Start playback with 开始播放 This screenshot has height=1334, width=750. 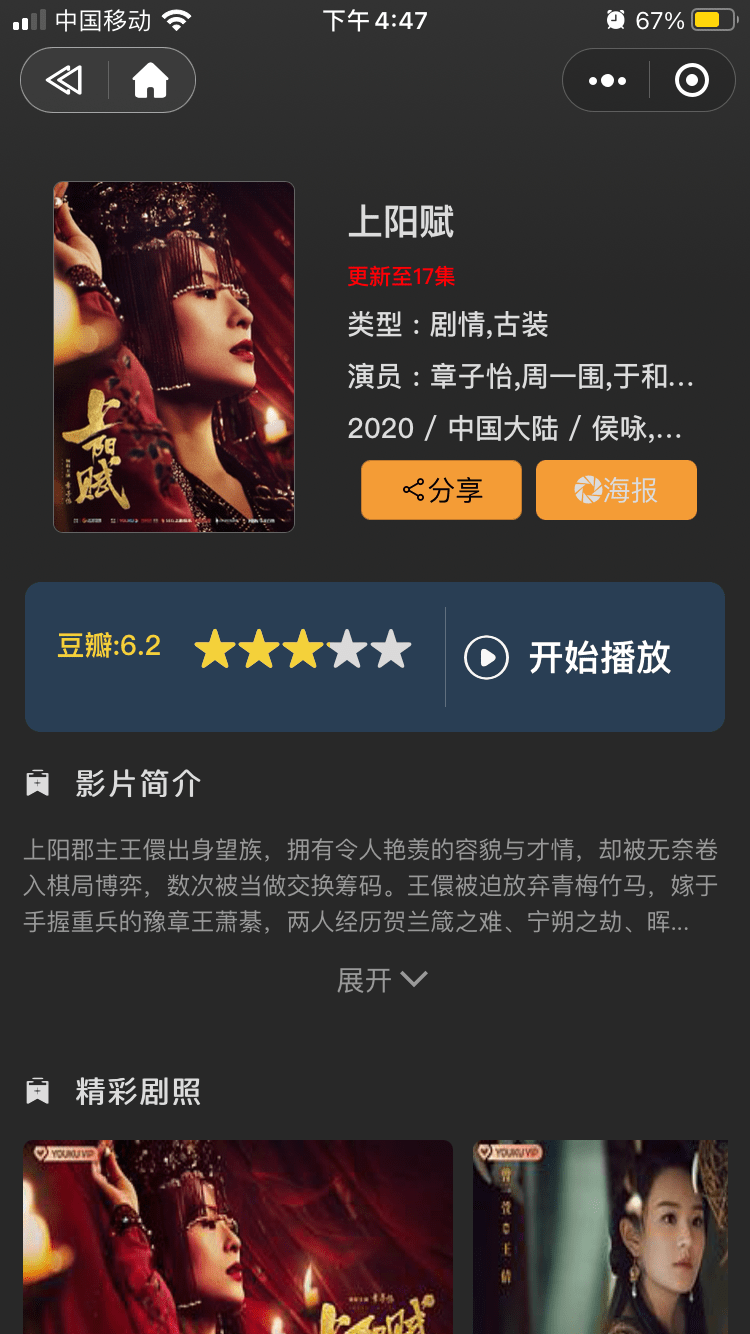[x=568, y=657]
